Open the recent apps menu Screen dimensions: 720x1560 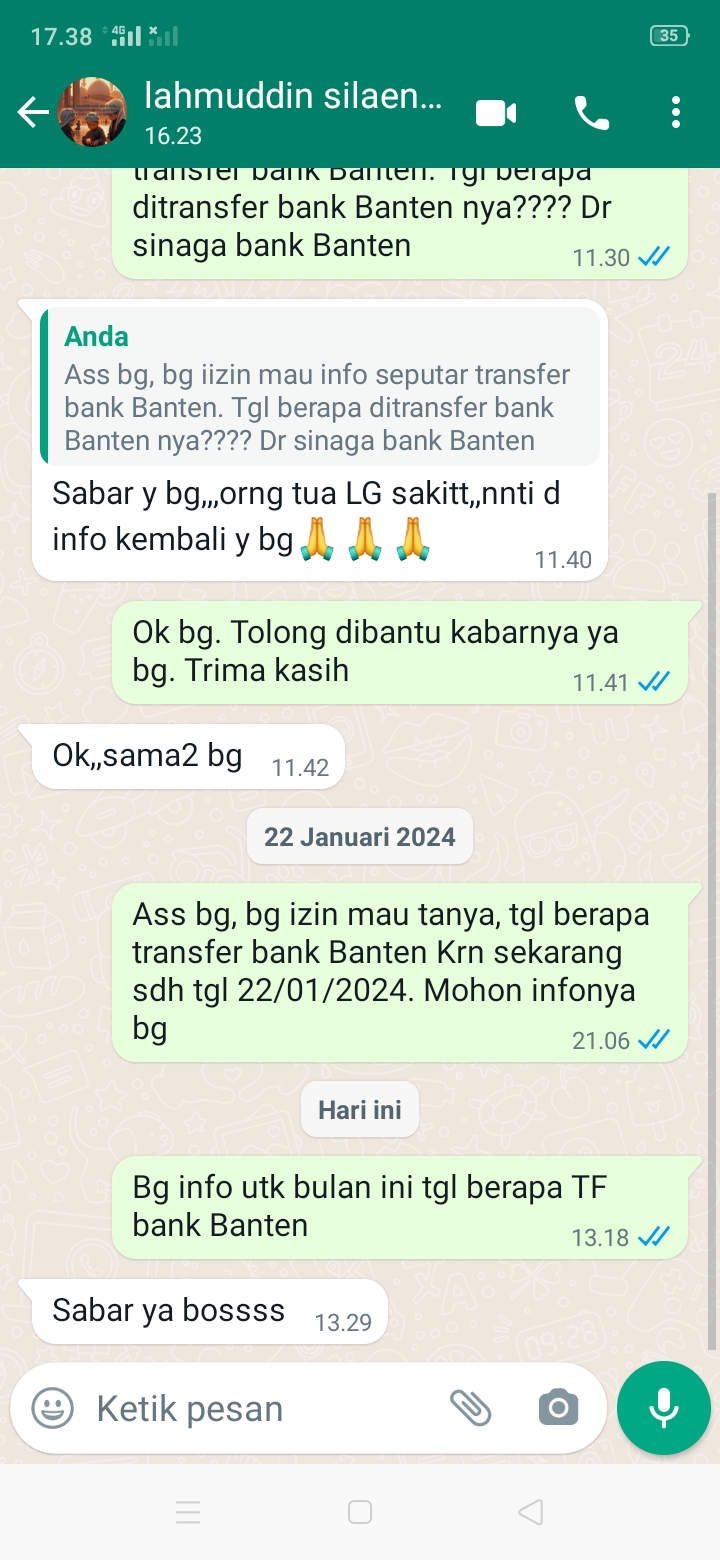(188, 1512)
